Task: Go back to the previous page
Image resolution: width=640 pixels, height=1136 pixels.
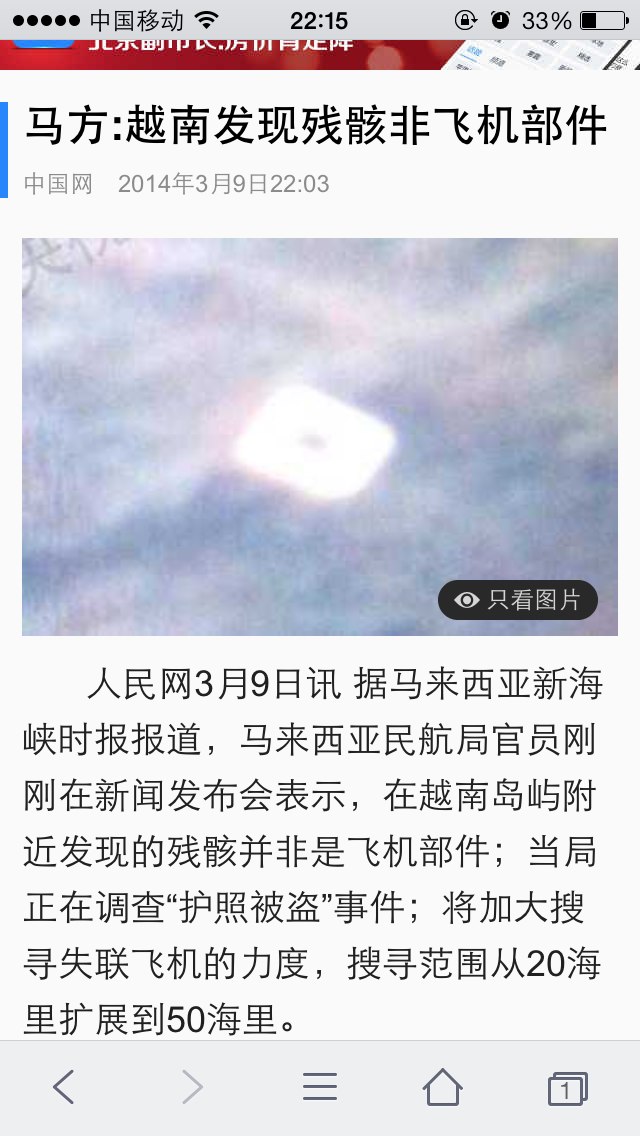Action: coord(64,1087)
